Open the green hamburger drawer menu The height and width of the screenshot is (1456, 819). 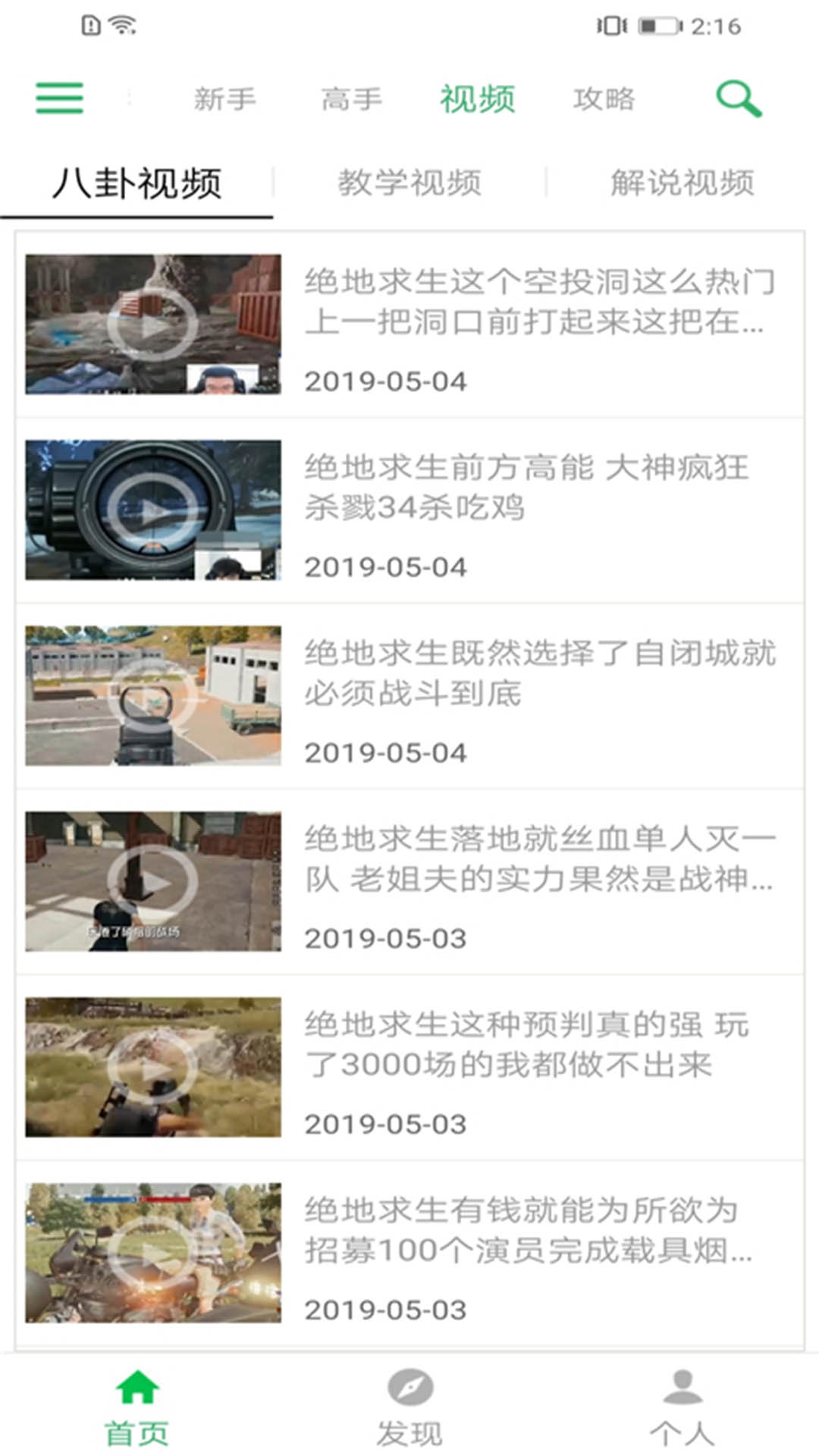59,99
